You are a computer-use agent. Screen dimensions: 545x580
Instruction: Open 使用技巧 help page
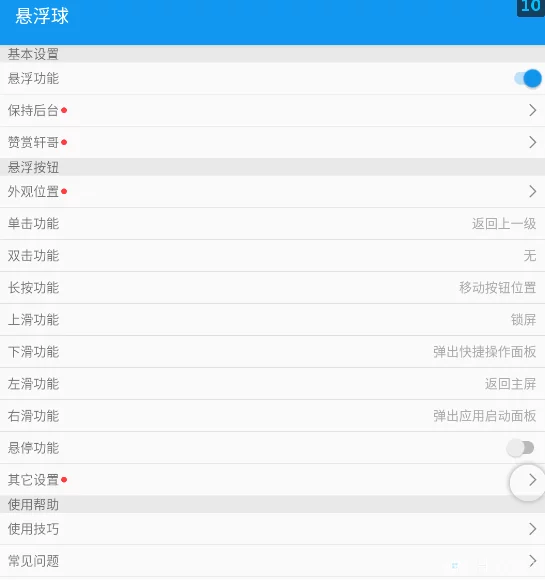(272, 529)
